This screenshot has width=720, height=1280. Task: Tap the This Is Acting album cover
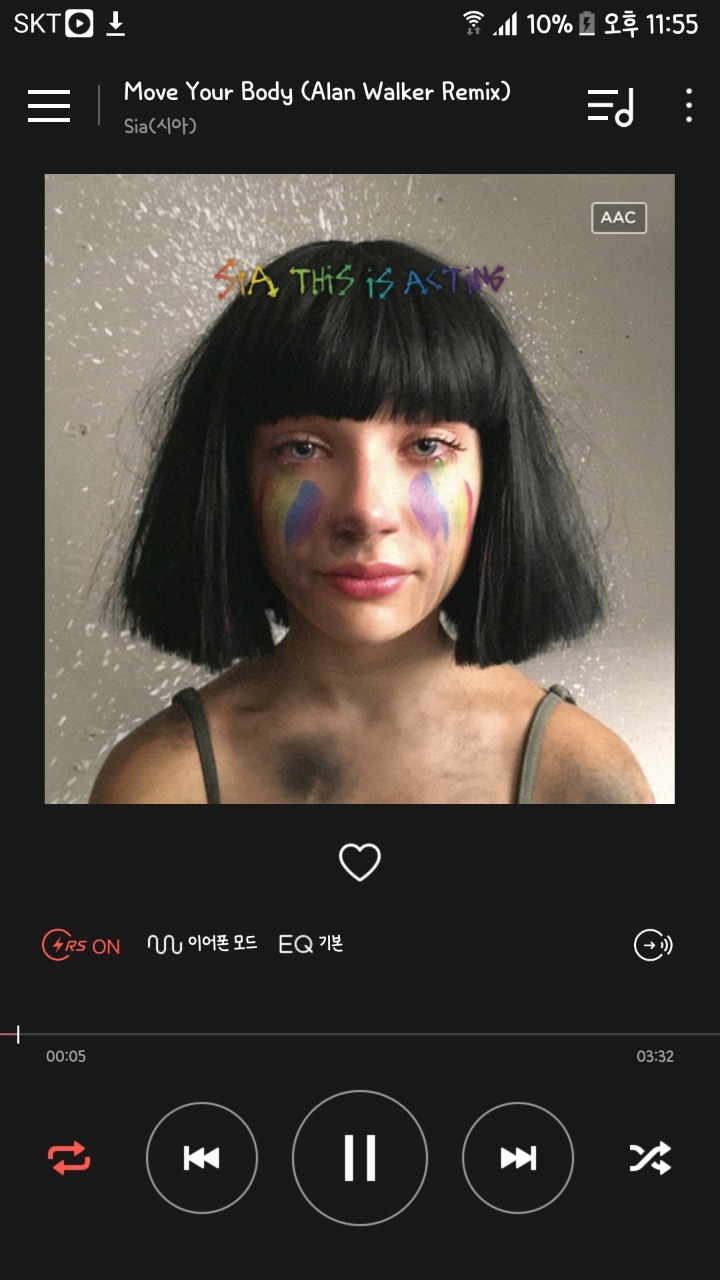click(x=360, y=489)
